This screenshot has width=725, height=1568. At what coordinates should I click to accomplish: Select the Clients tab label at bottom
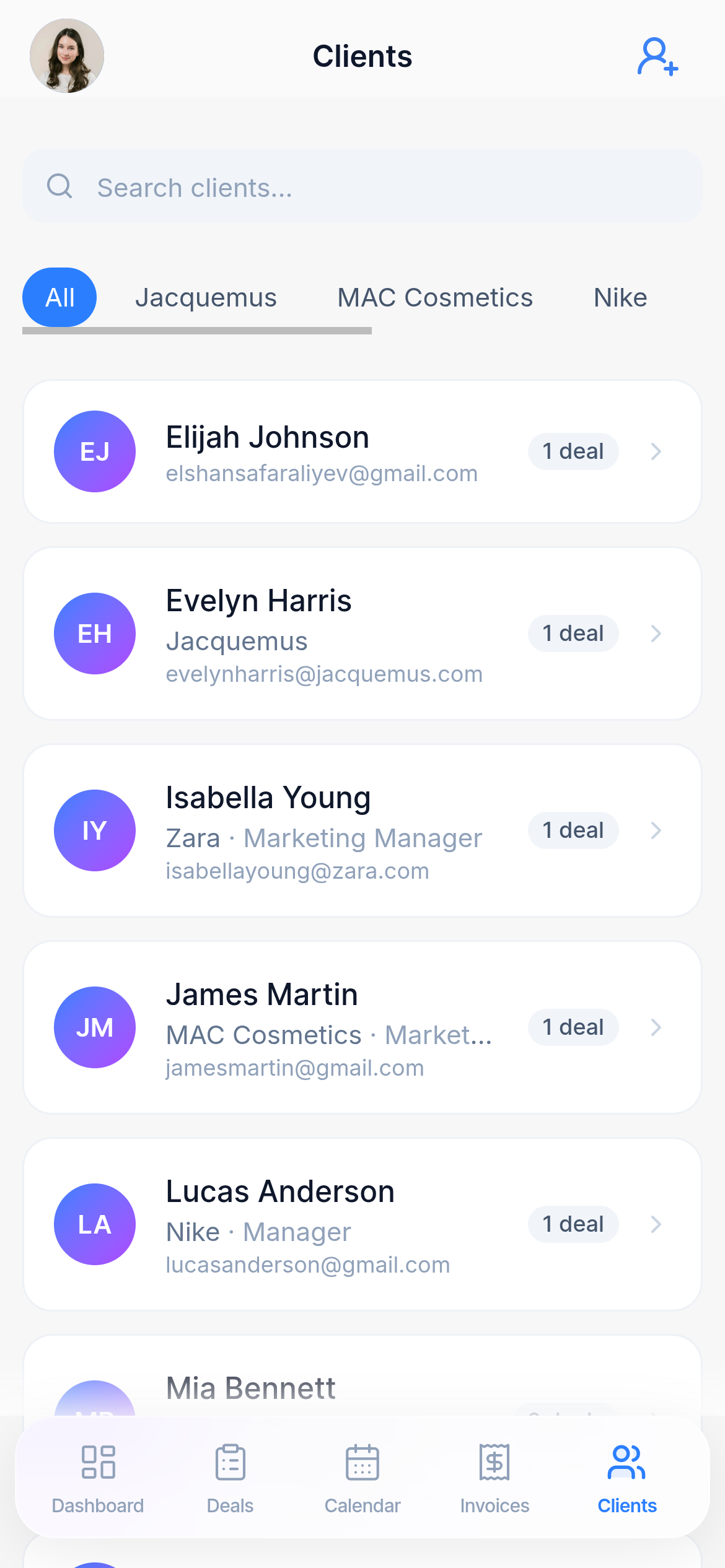click(626, 1506)
